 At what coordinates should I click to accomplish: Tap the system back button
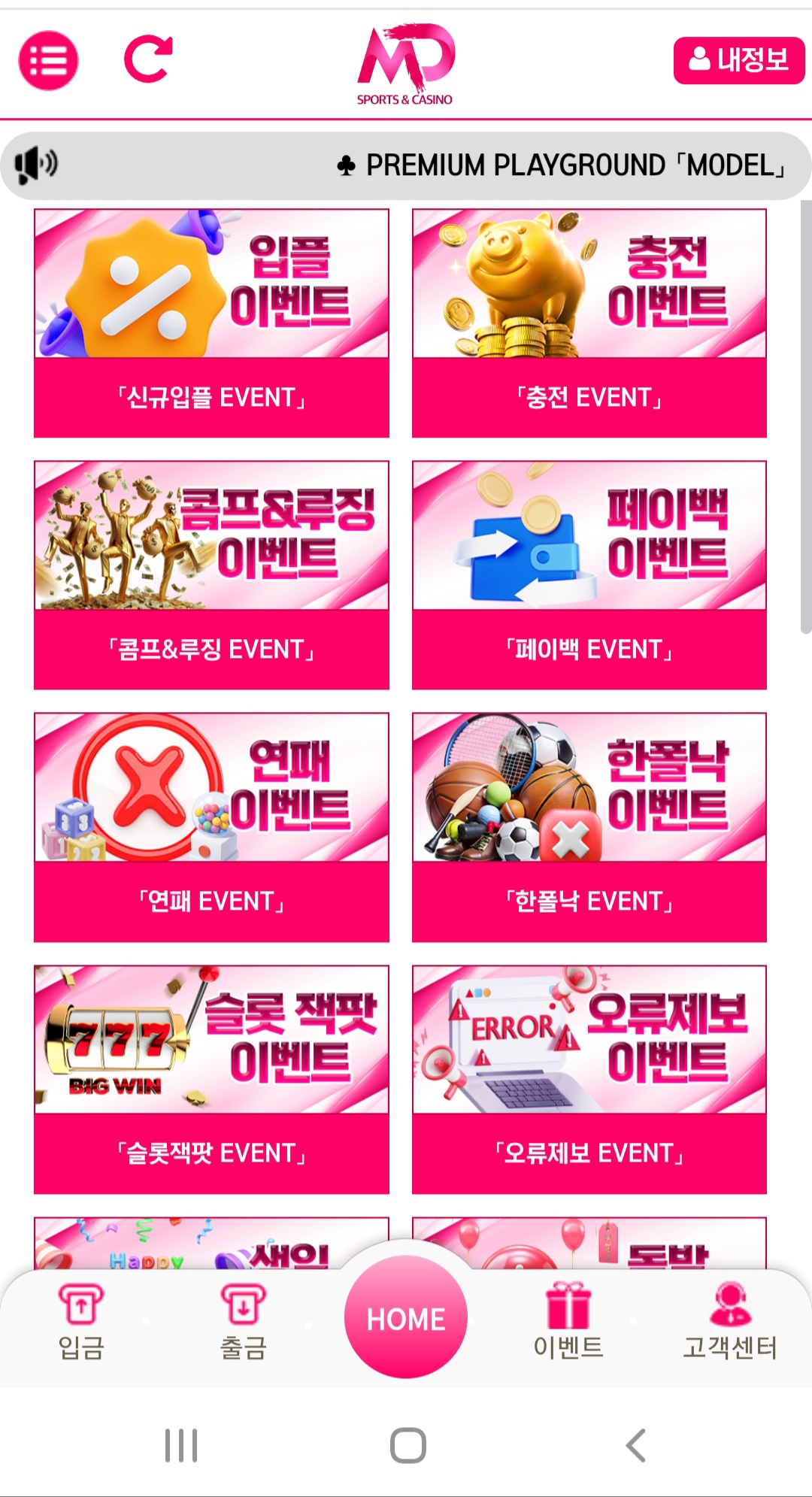click(636, 1445)
